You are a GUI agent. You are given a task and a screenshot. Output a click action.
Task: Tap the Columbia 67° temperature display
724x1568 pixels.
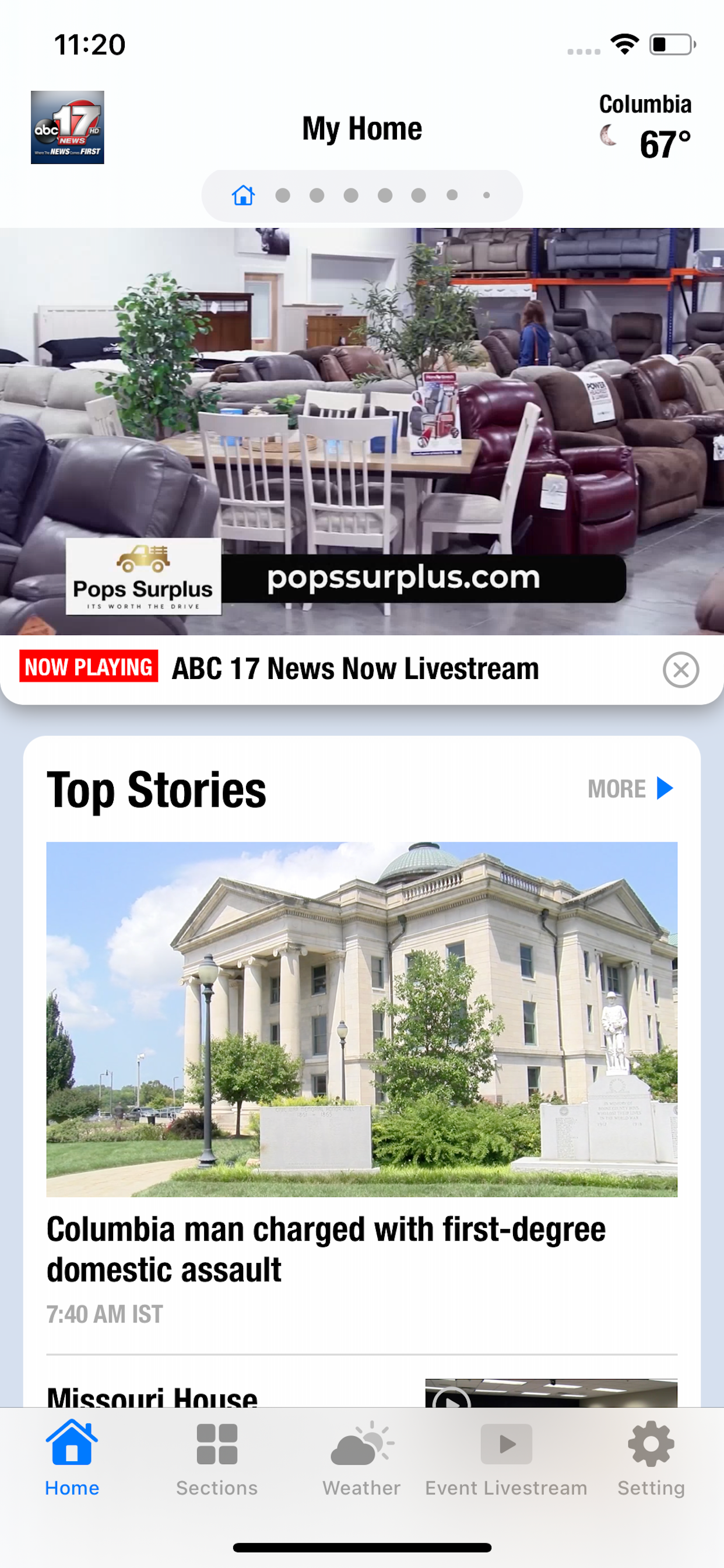pyautogui.click(x=645, y=126)
